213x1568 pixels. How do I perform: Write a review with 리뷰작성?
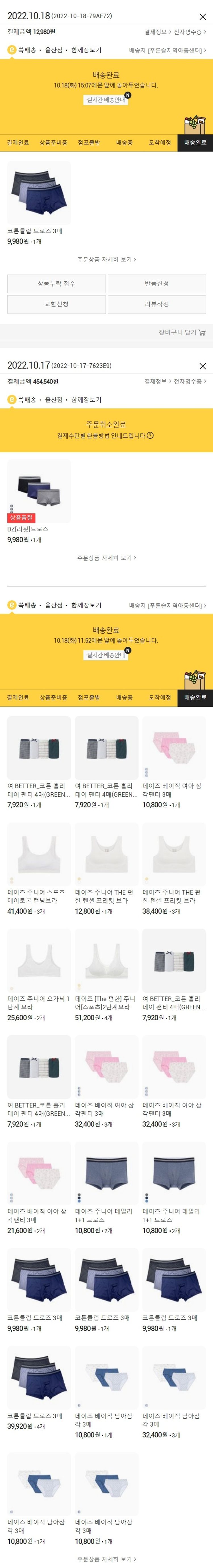coord(156,304)
